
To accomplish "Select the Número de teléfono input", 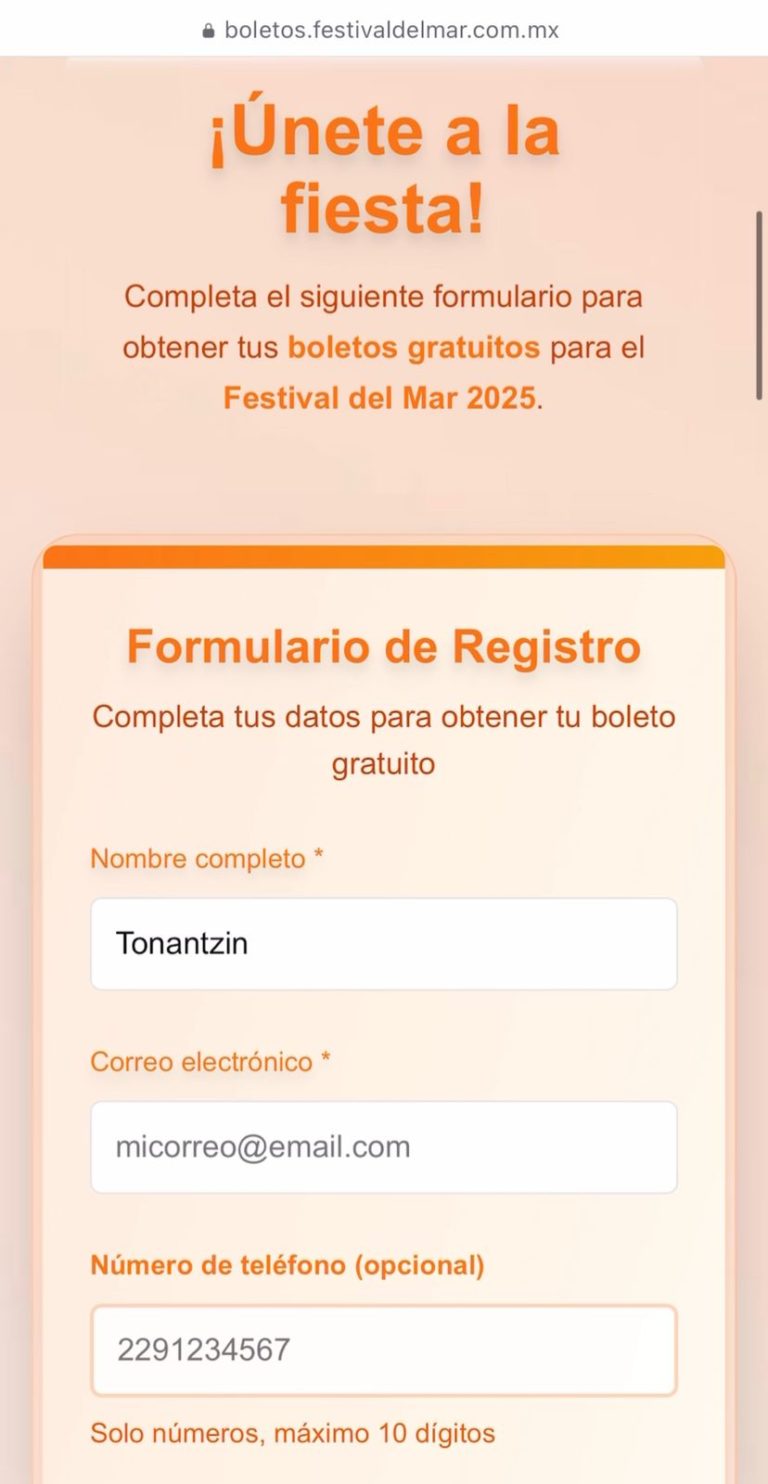I will 384,1350.
